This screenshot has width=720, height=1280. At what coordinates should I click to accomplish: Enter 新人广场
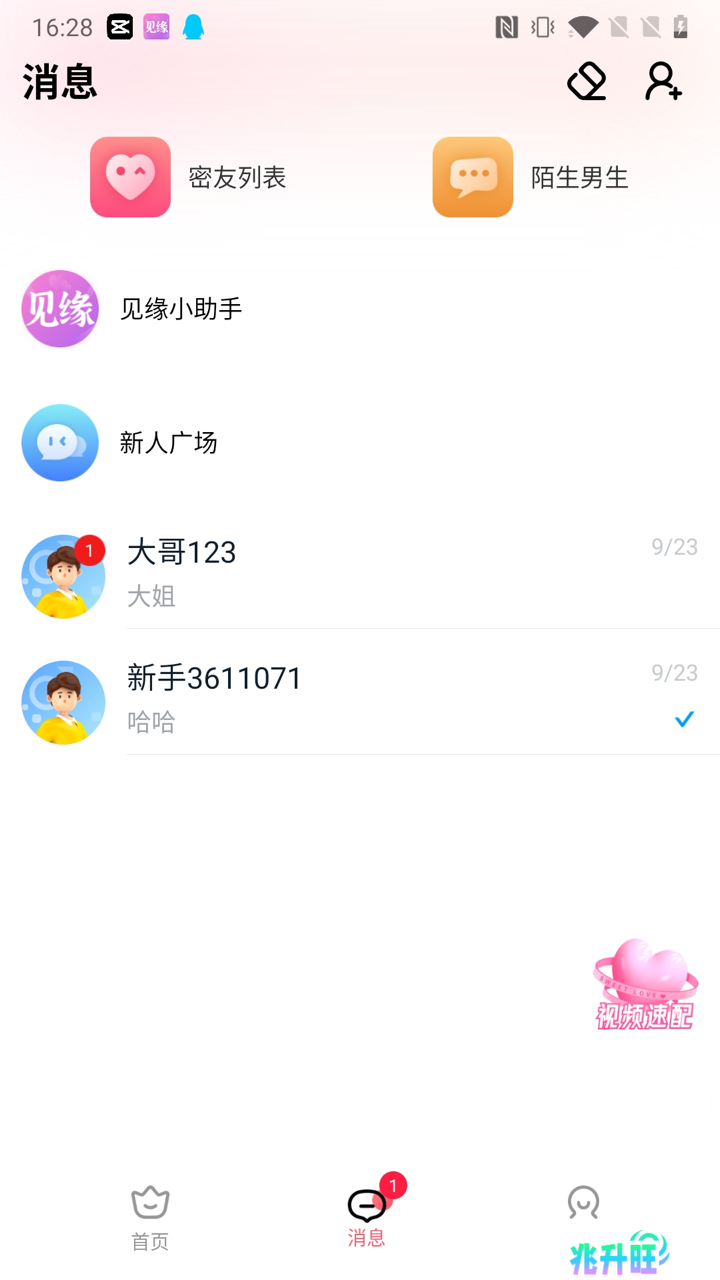[x=360, y=443]
